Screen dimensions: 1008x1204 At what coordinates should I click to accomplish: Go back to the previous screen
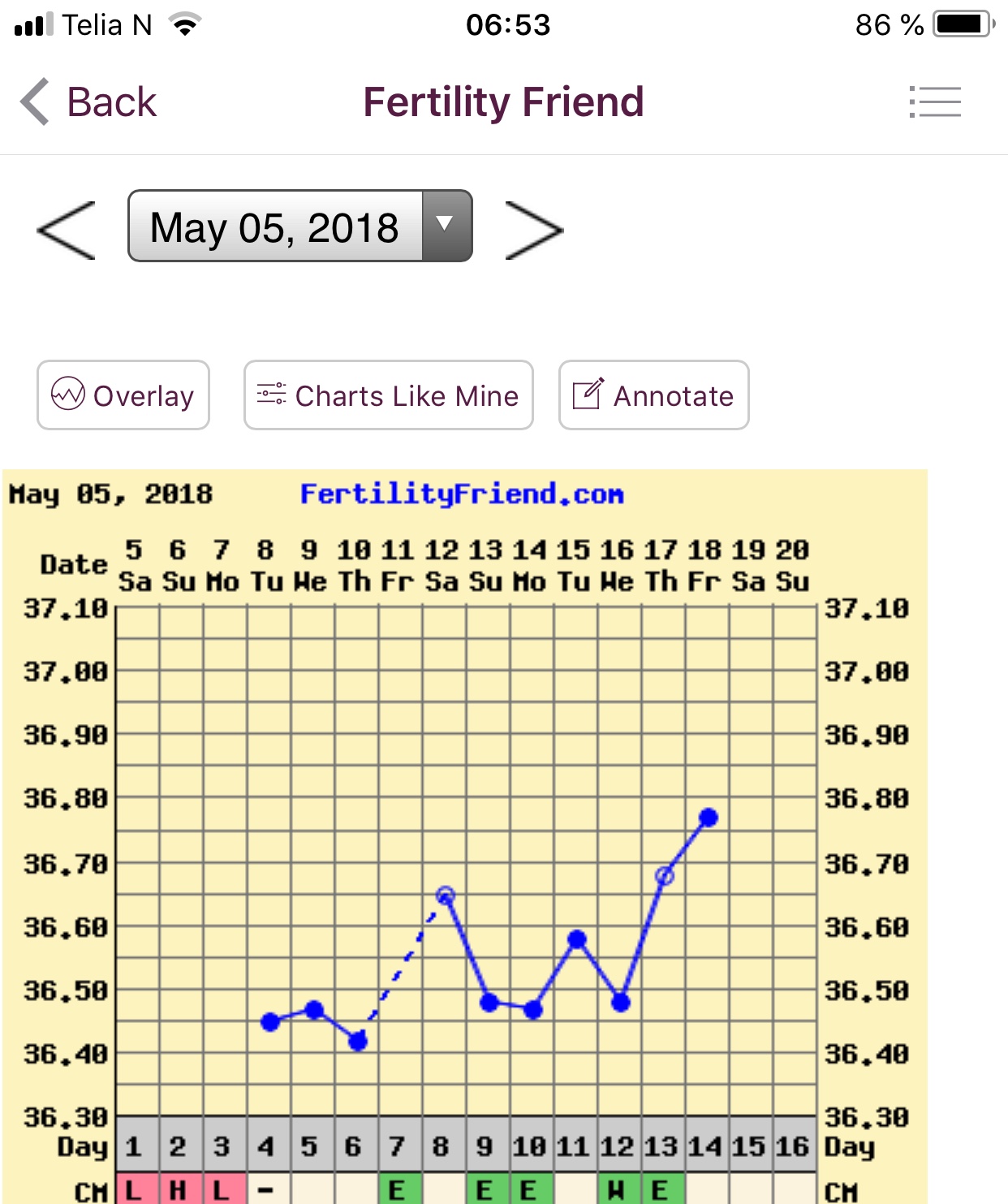pos(88,102)
